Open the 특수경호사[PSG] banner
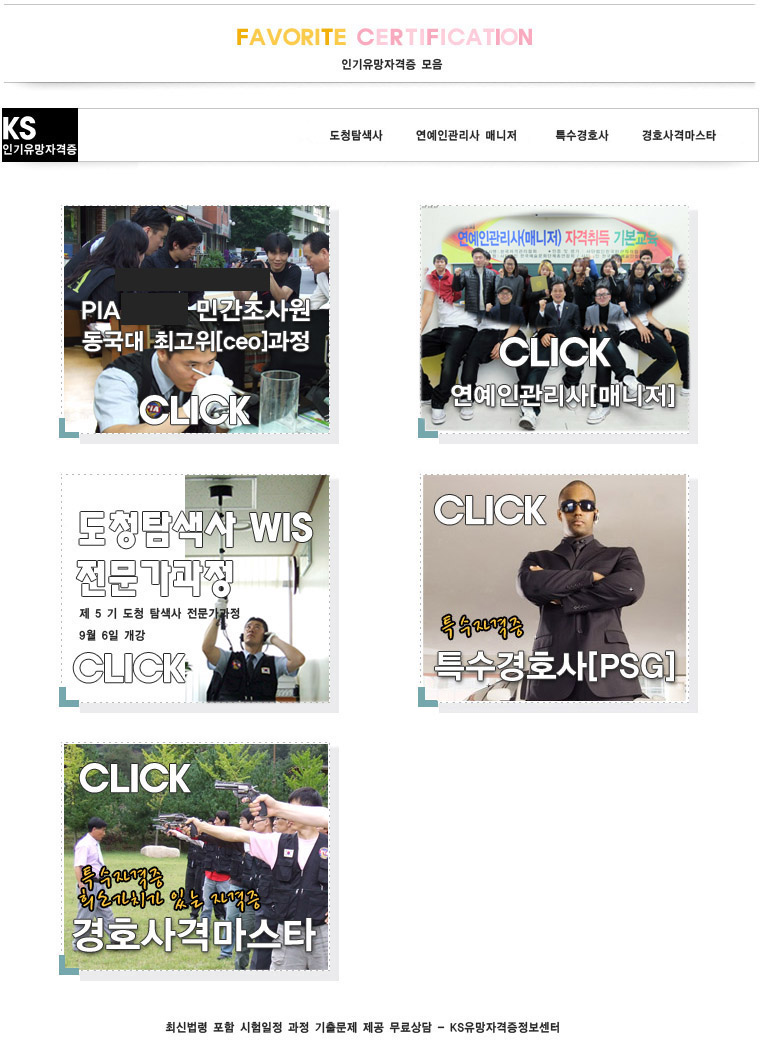 pos(555,588)
